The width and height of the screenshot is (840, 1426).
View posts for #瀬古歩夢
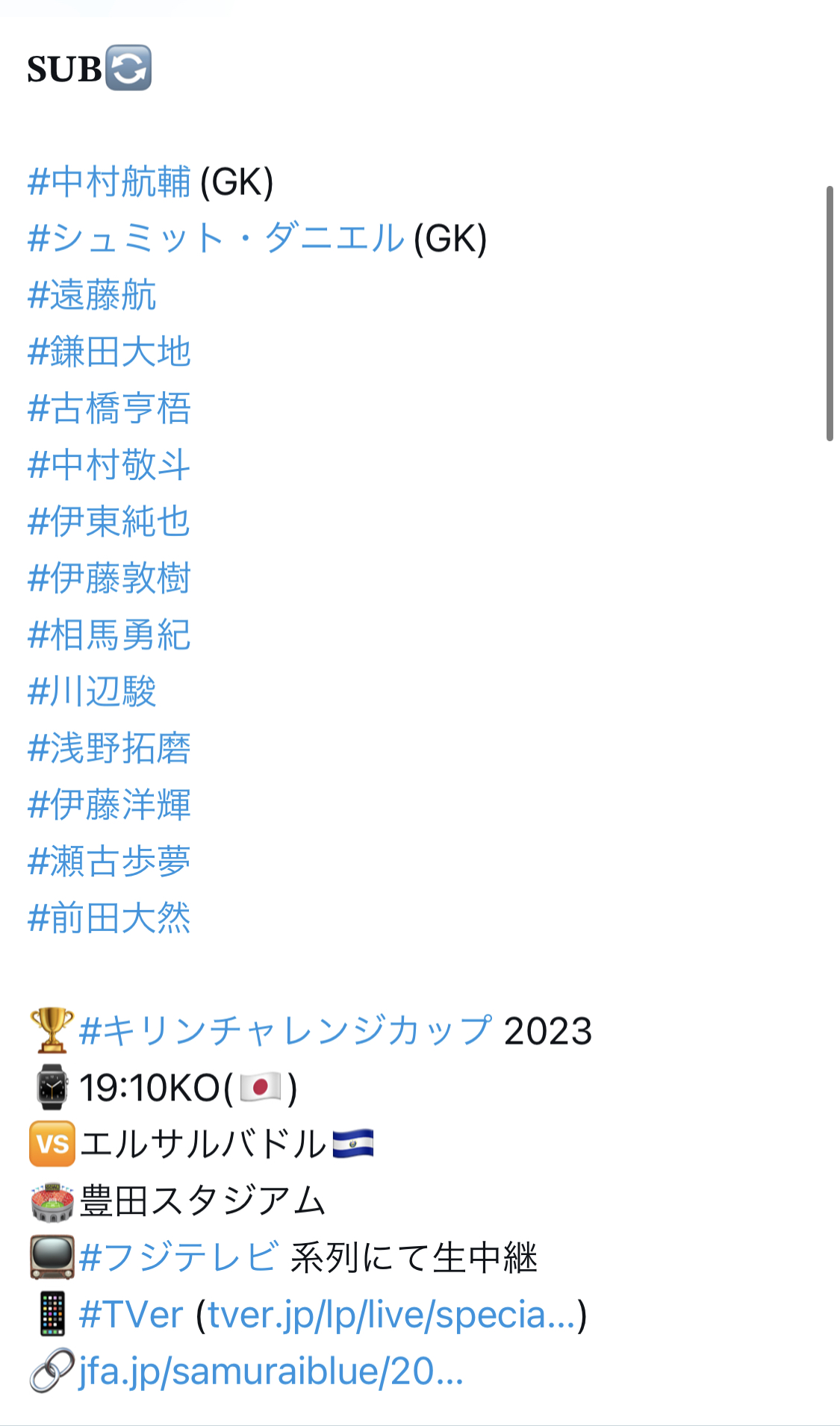(109, 862)
